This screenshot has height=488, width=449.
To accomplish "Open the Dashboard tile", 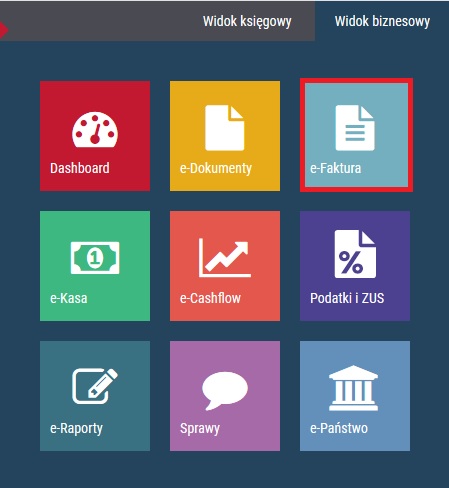I will click(95, 136).
